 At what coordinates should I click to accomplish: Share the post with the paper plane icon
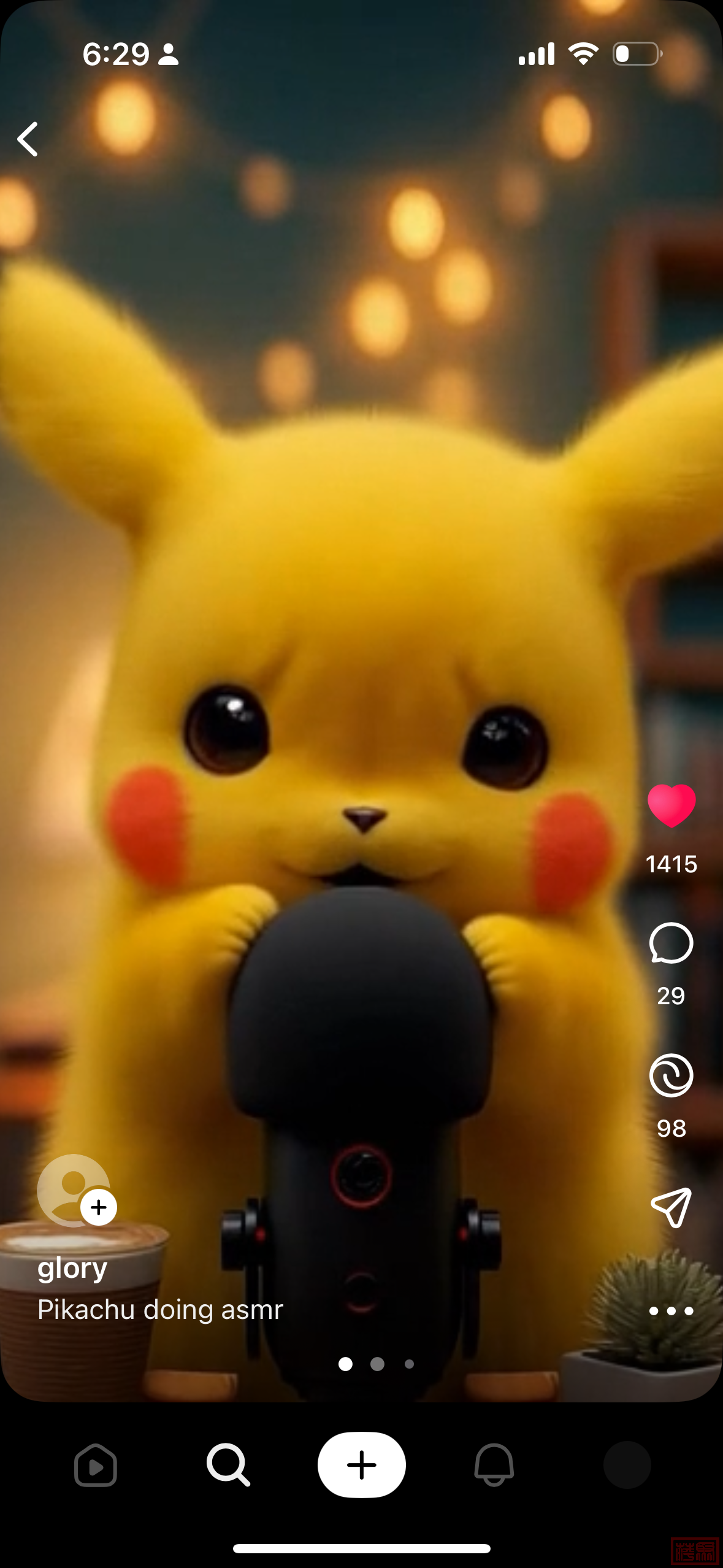click(671, 1207)
